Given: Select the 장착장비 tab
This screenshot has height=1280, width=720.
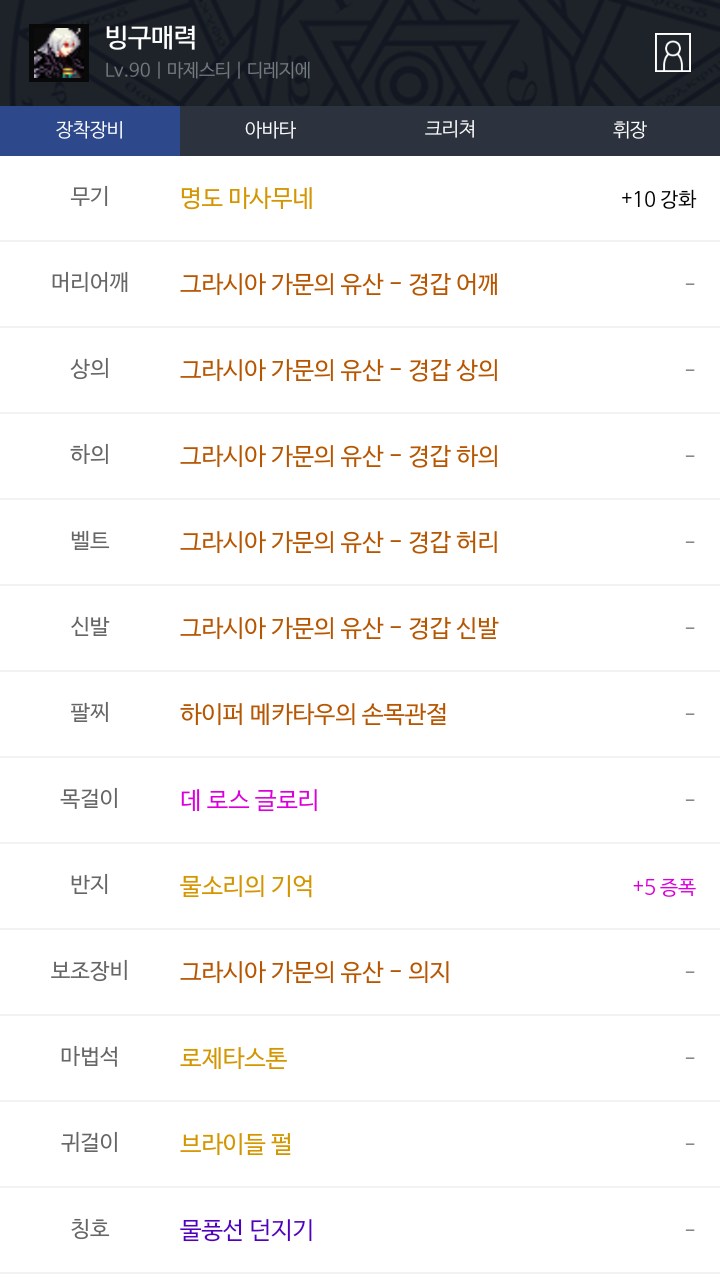Looking at the screenshot, I should (90, 130).
